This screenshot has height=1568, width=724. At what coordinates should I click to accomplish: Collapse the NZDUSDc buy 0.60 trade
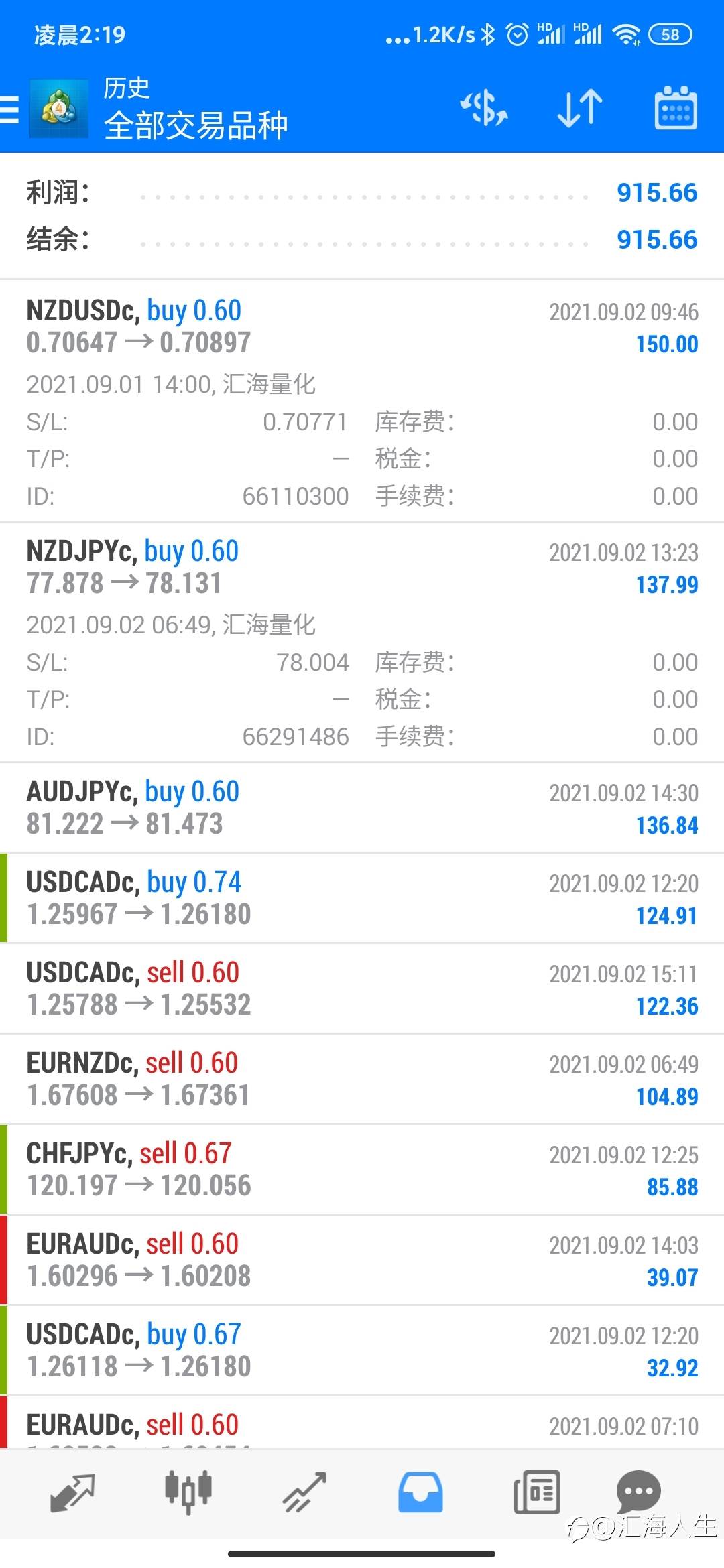(362, 401)
